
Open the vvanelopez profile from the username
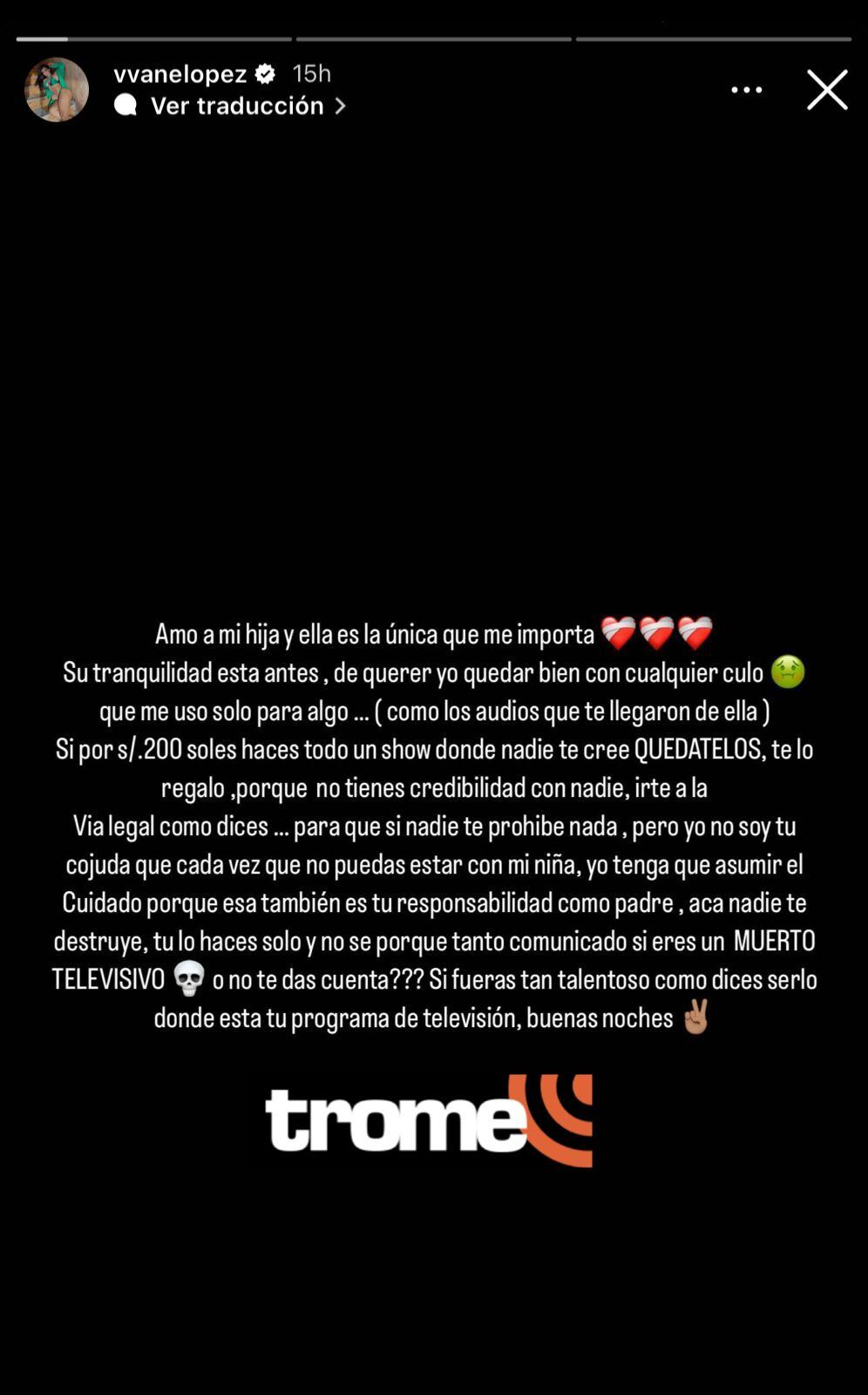[180, 74]
